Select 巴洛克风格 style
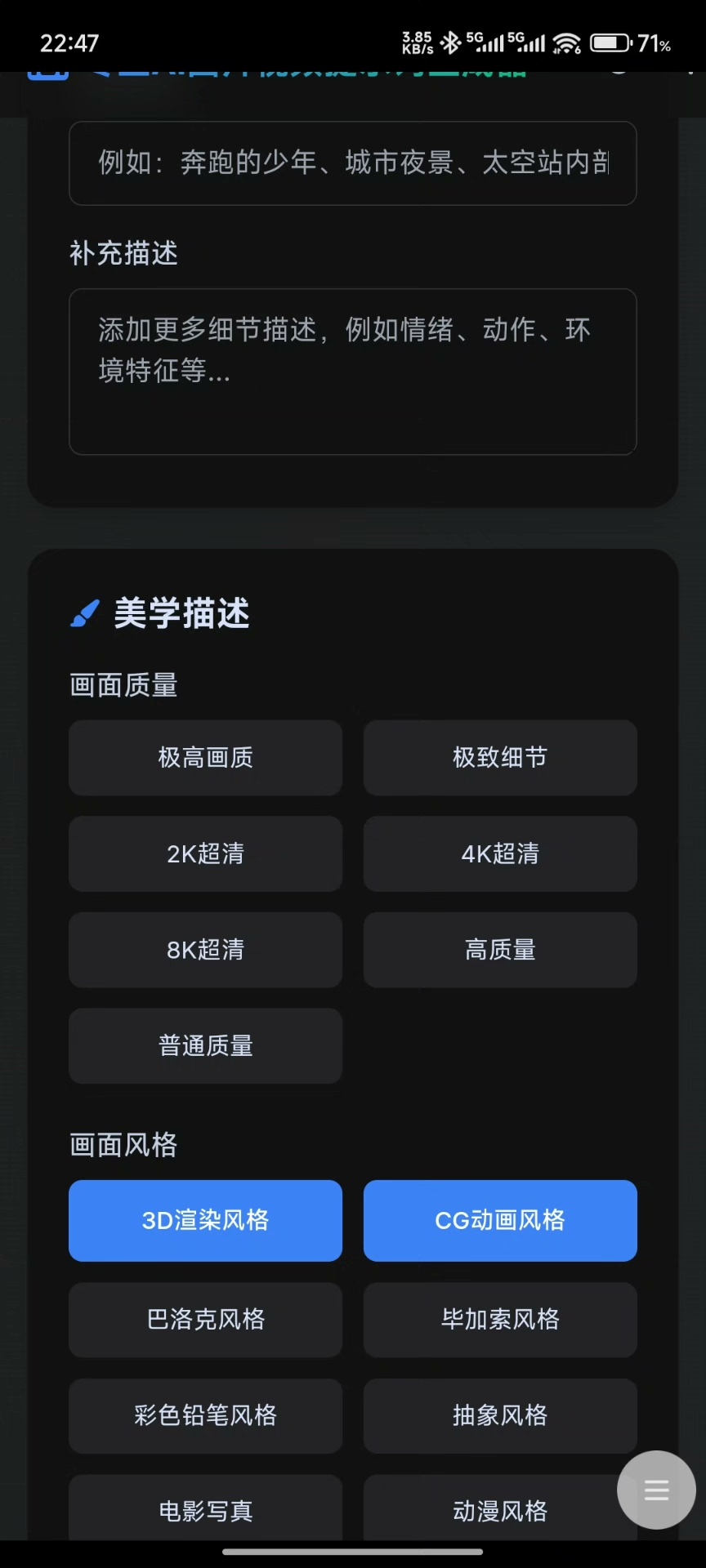 click(205, 1320)
